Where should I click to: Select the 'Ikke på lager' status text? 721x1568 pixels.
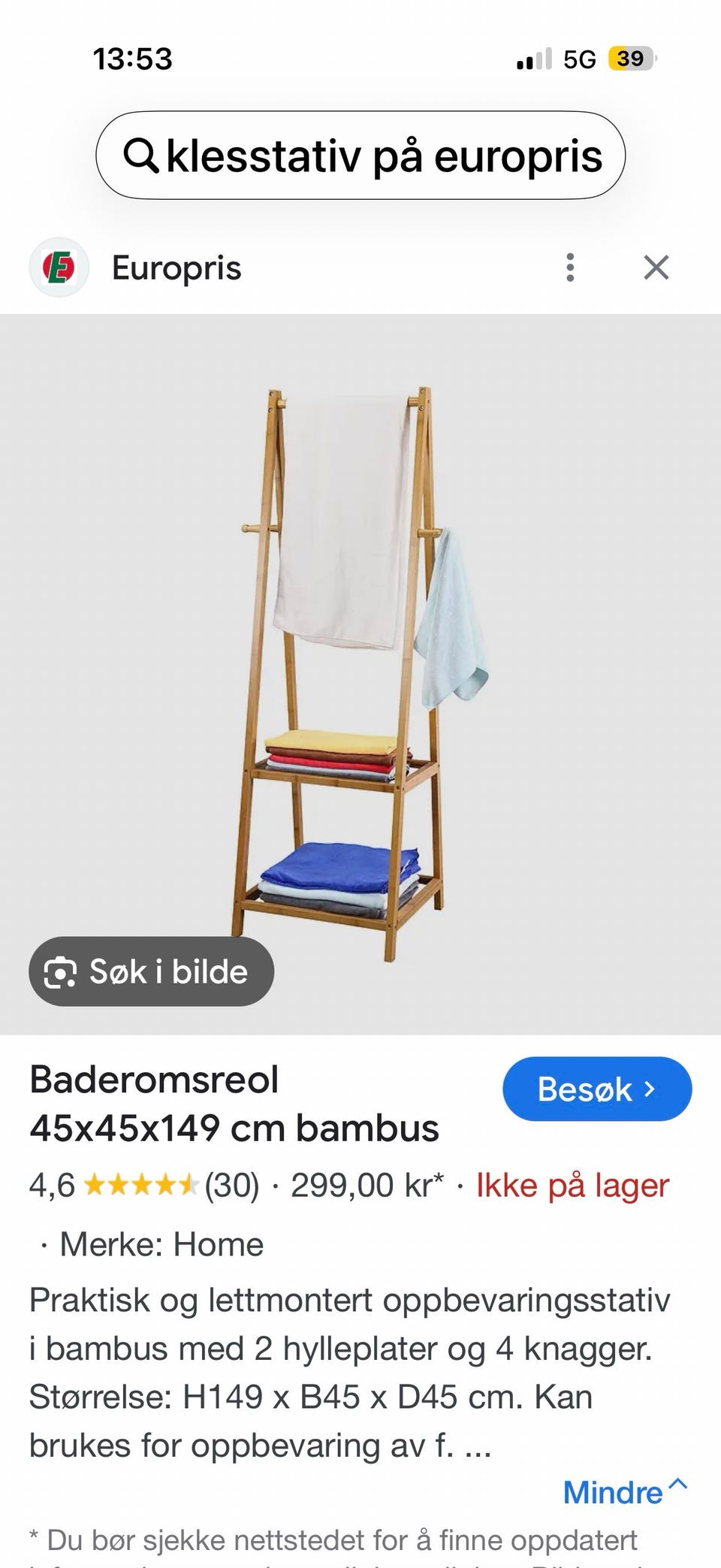[x=569, y=1184]
